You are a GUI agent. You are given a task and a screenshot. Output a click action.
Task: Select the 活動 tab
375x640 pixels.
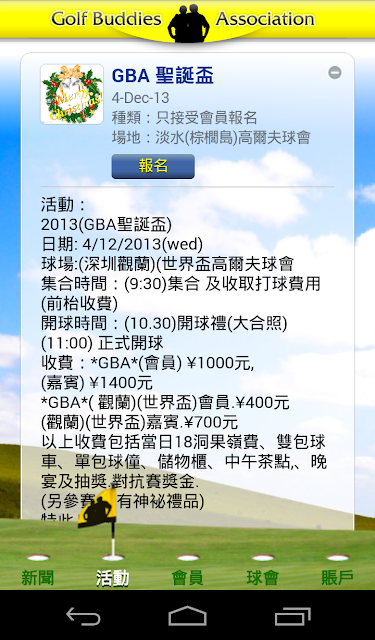[x=113, y=578]
